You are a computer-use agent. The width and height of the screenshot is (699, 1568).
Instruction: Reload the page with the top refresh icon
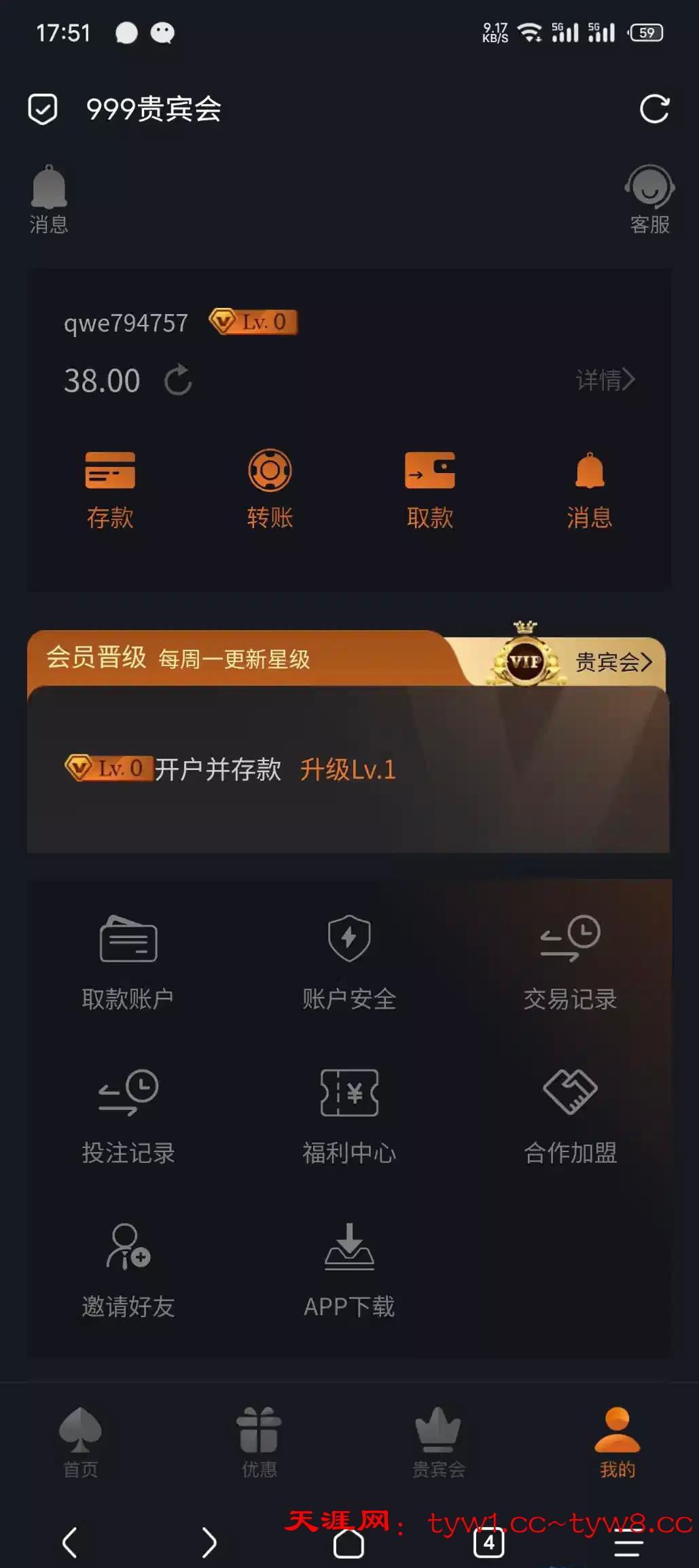tap(654, 109)
